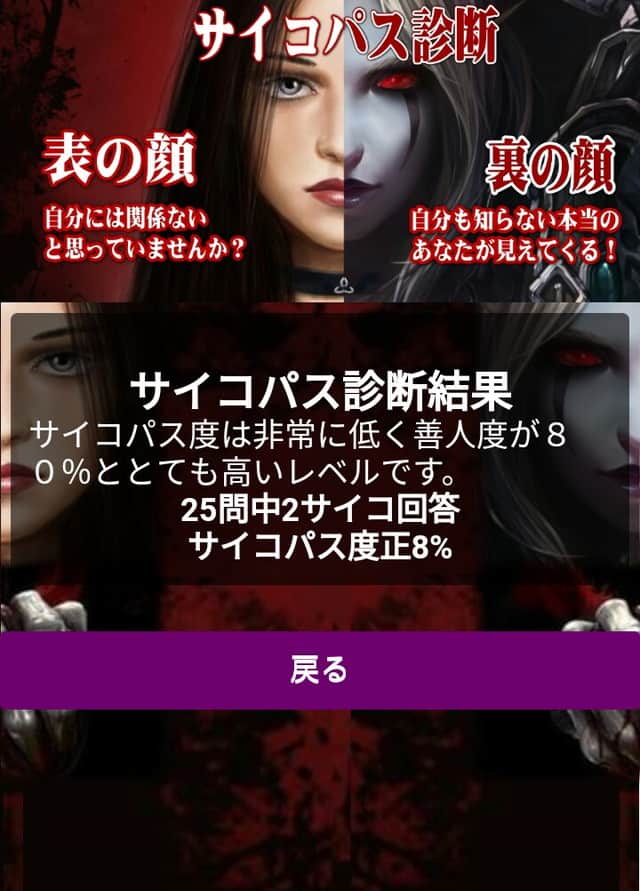Tap the purple 戻る button
Viewport: 640px width, 891px height.
click(320, 670)
